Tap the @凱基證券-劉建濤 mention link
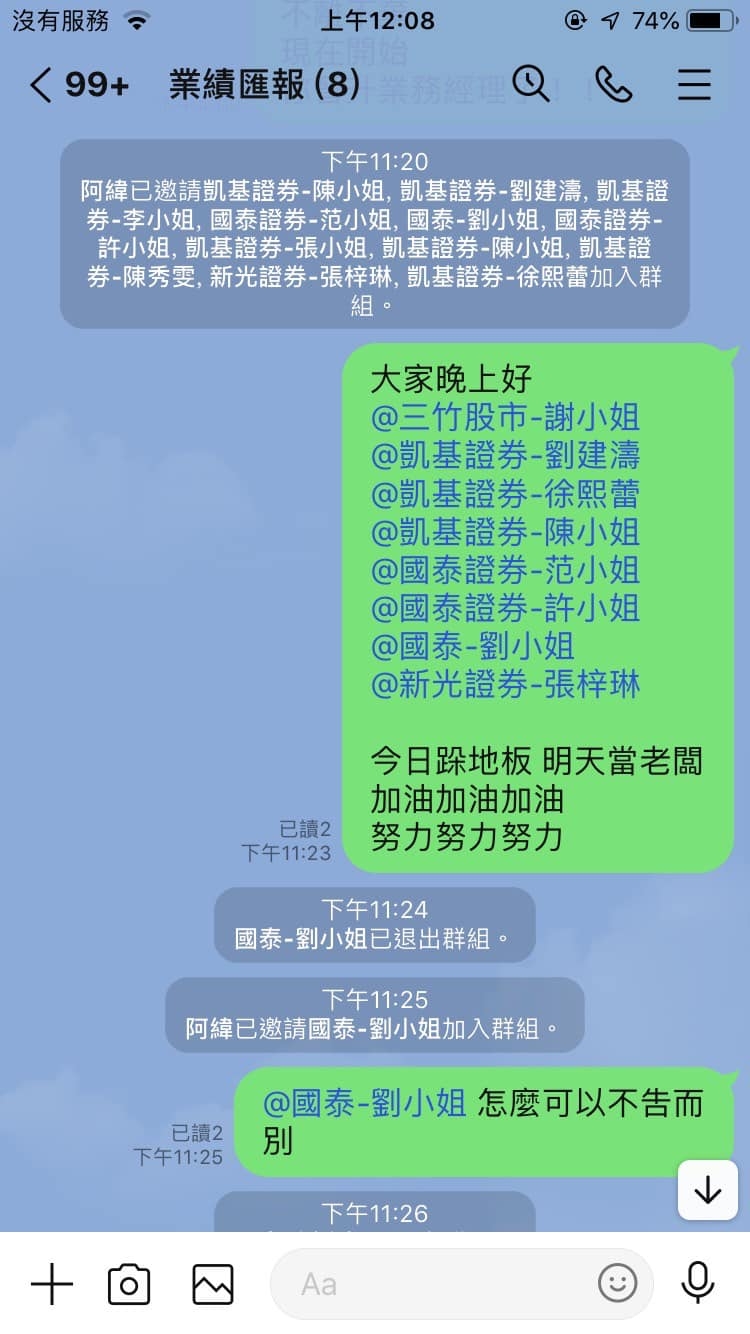750x1334 pixels. [509, 455]
